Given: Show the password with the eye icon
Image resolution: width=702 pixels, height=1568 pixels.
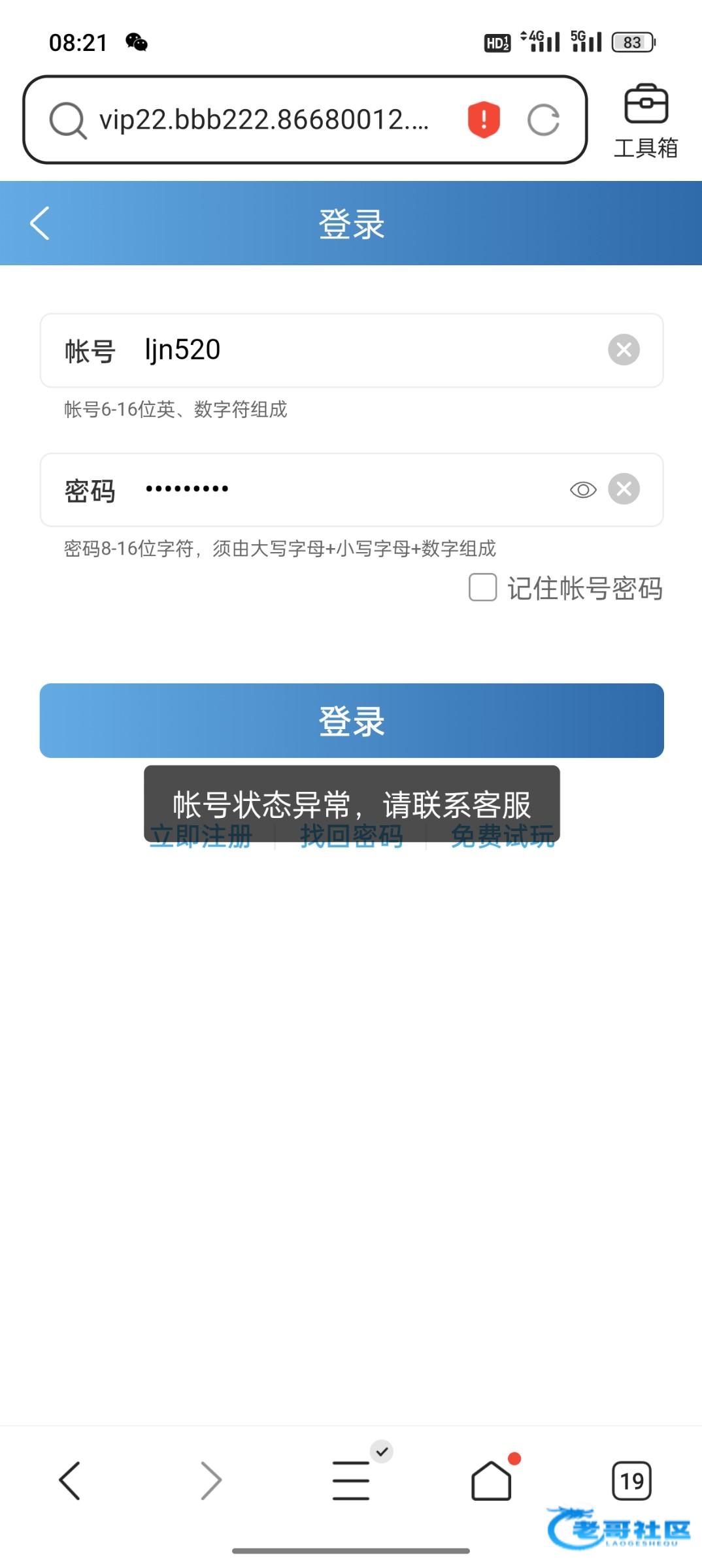Looking at the screenshot, I should click(583, 489).
